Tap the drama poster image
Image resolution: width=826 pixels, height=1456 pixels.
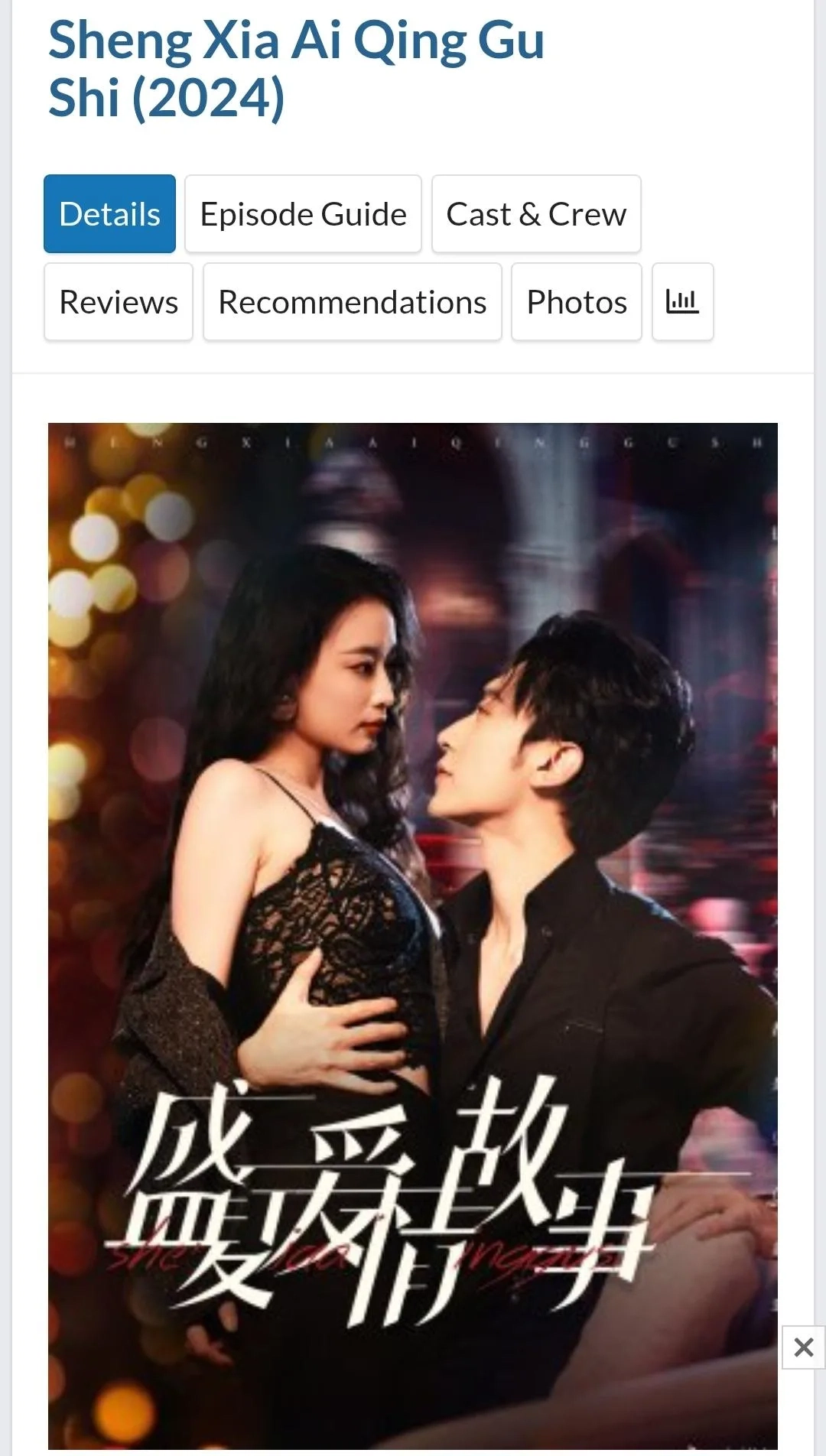coord(413,918)
